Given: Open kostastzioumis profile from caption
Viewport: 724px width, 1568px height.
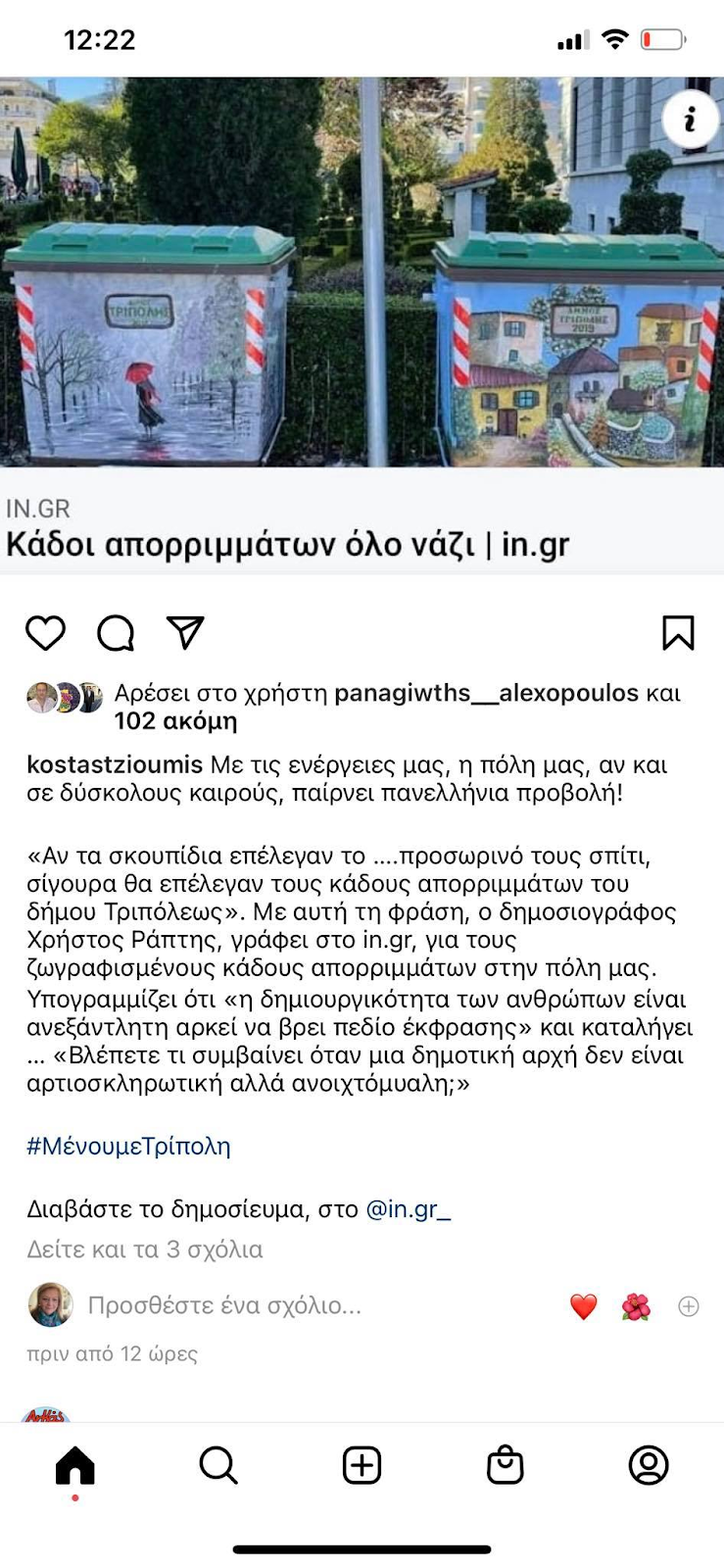Looking at the screenshot, I should (x=115, y=764).
